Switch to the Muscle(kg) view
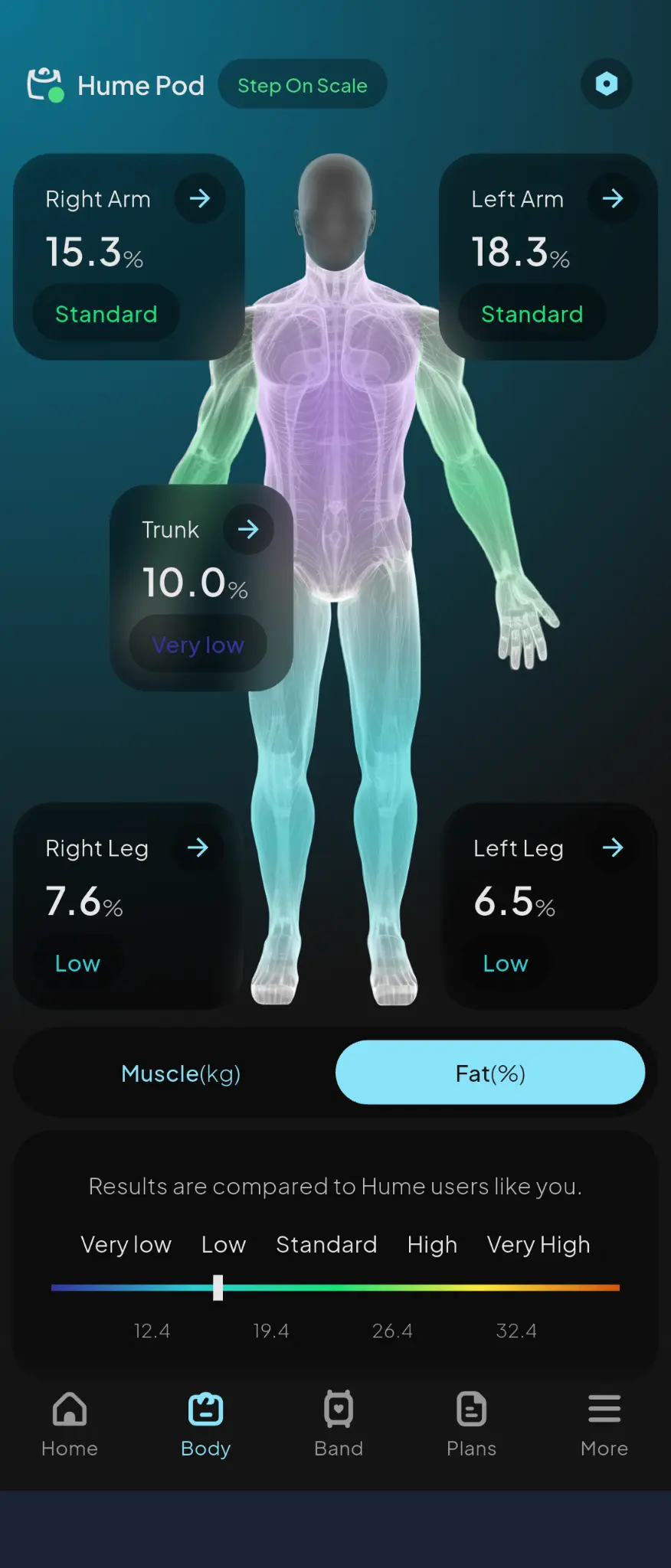671x1568 pixels. (181, 1073)
